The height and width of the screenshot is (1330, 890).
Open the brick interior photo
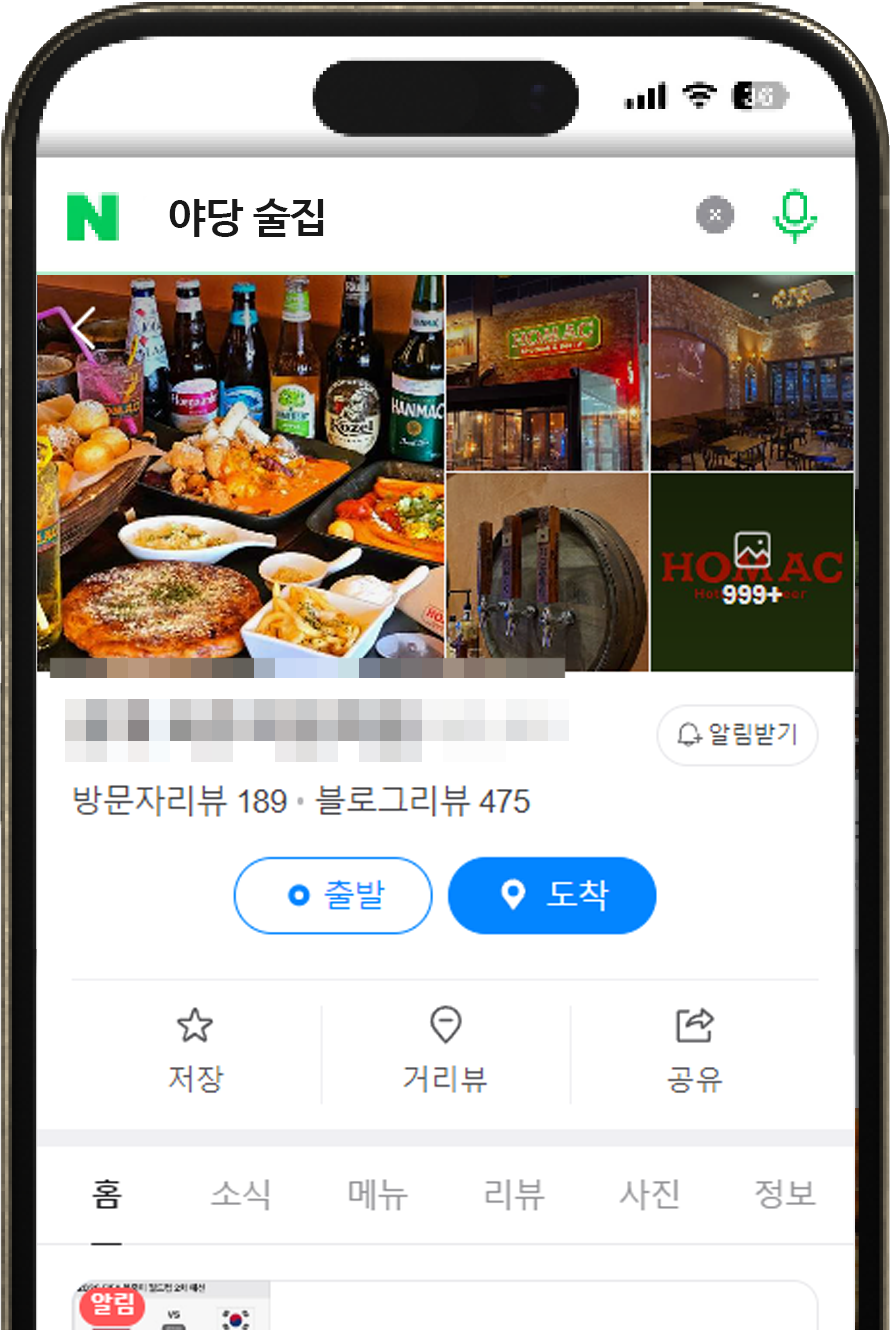point(752,372)
